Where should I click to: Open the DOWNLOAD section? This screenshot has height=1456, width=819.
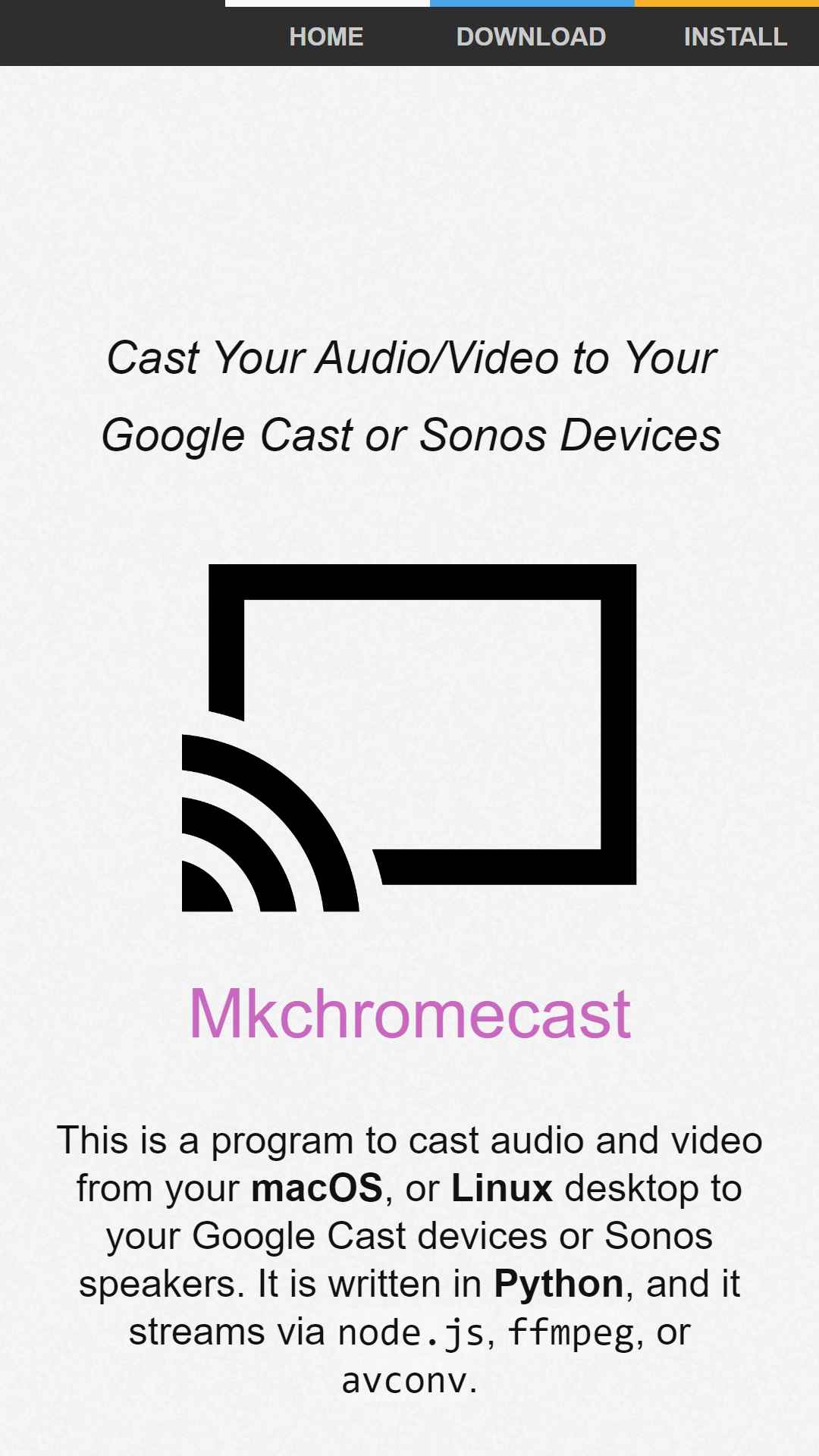[x=531, y=36]
